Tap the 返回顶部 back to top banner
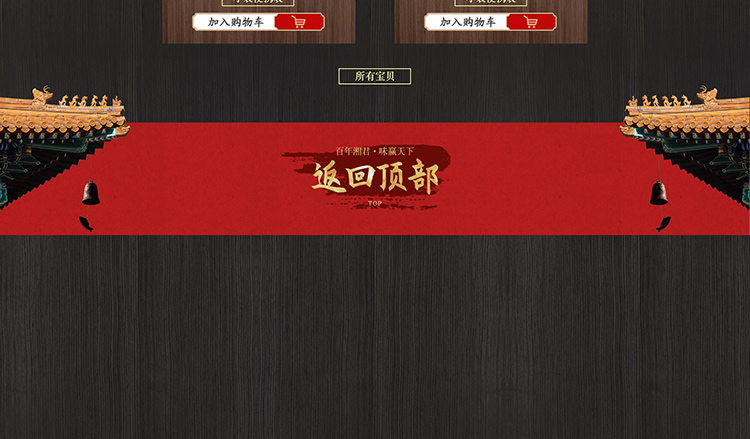 point(375,178)
